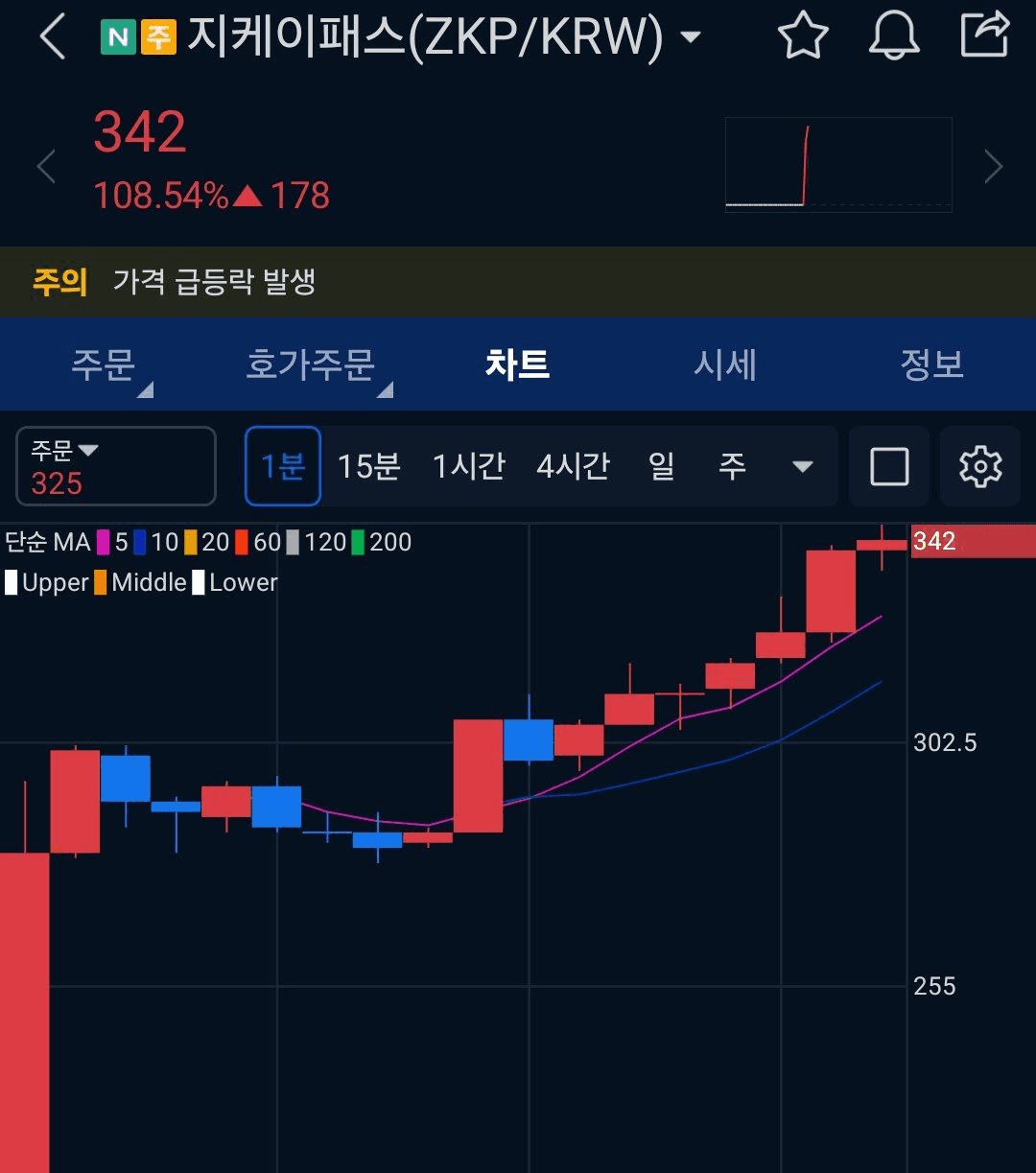Go to the previous coin arrow

tap(46, 167)
